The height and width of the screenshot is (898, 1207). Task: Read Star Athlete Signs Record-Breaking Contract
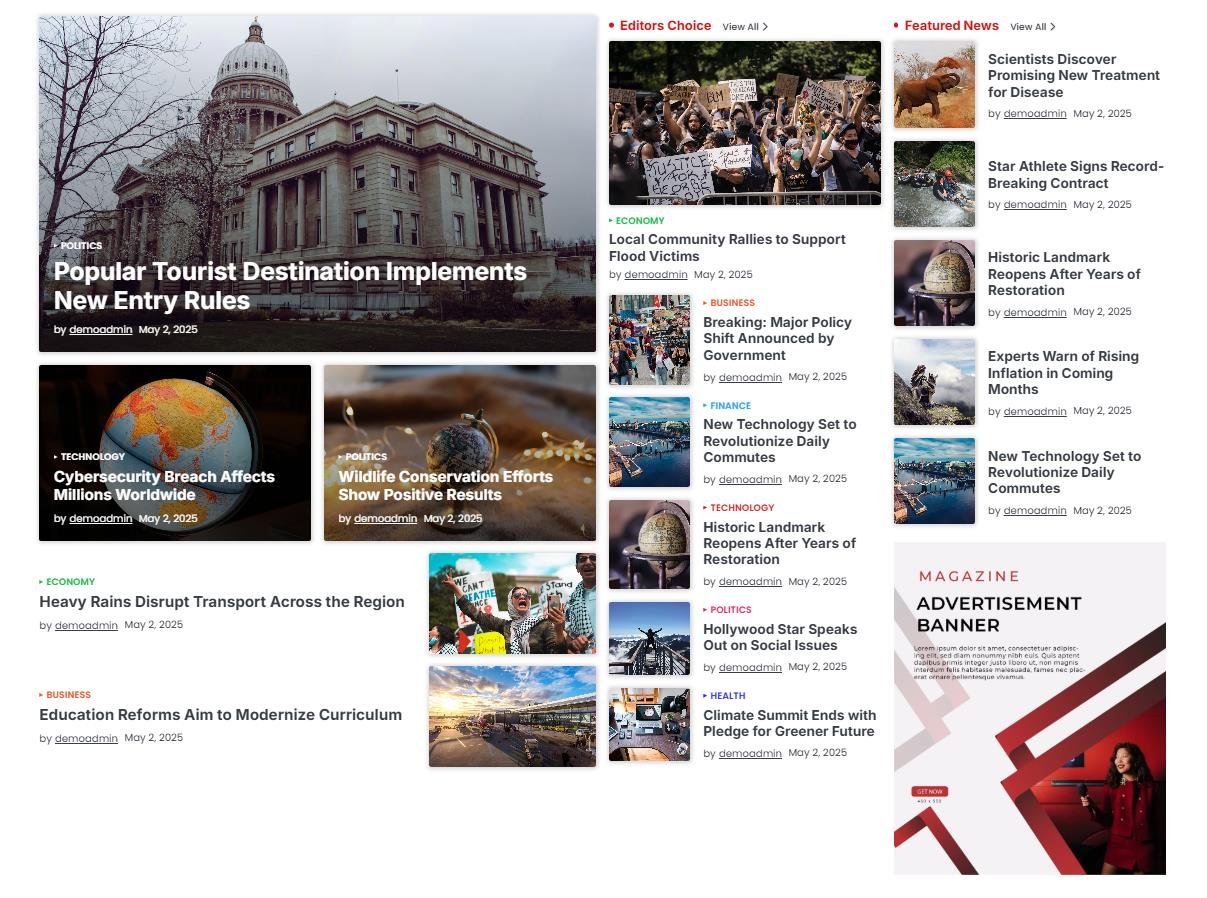(x=1075, y=174)
